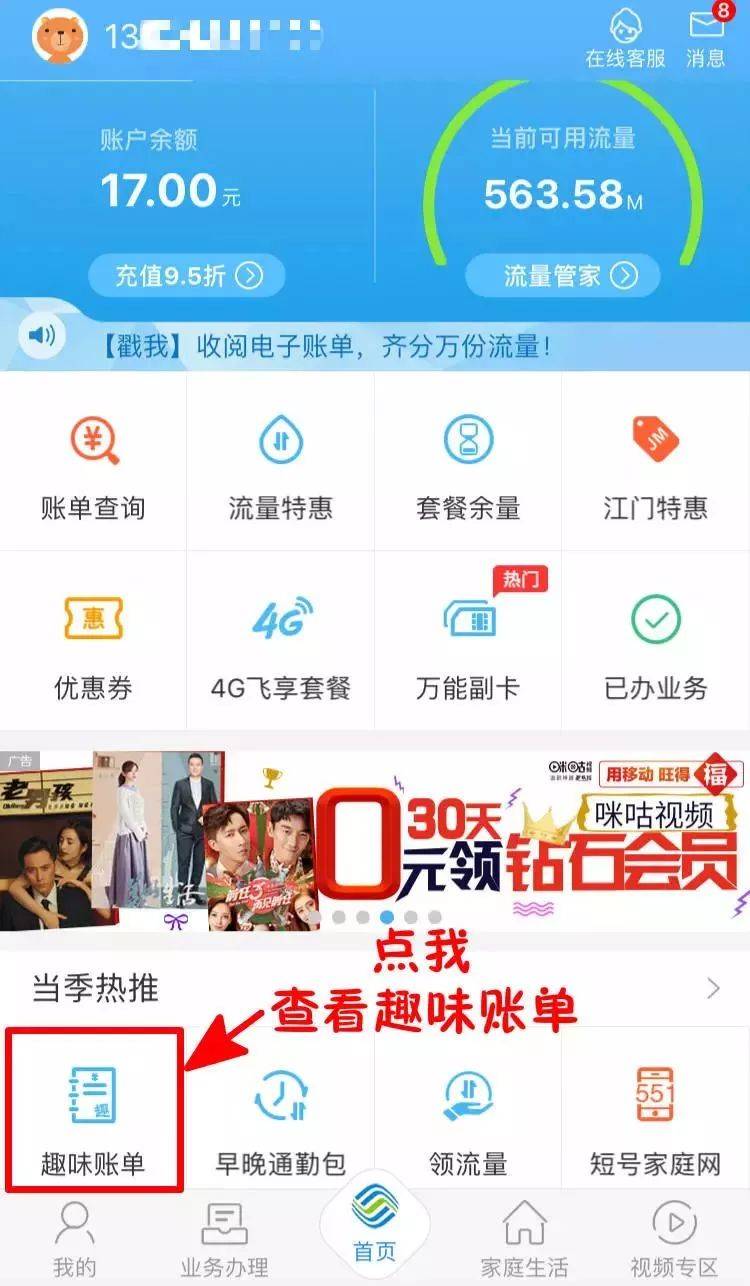The height and width of the screenshot is (1286, 750).
Task: Switch to the 我的 tab
Action: click(x=75, y=1240)
